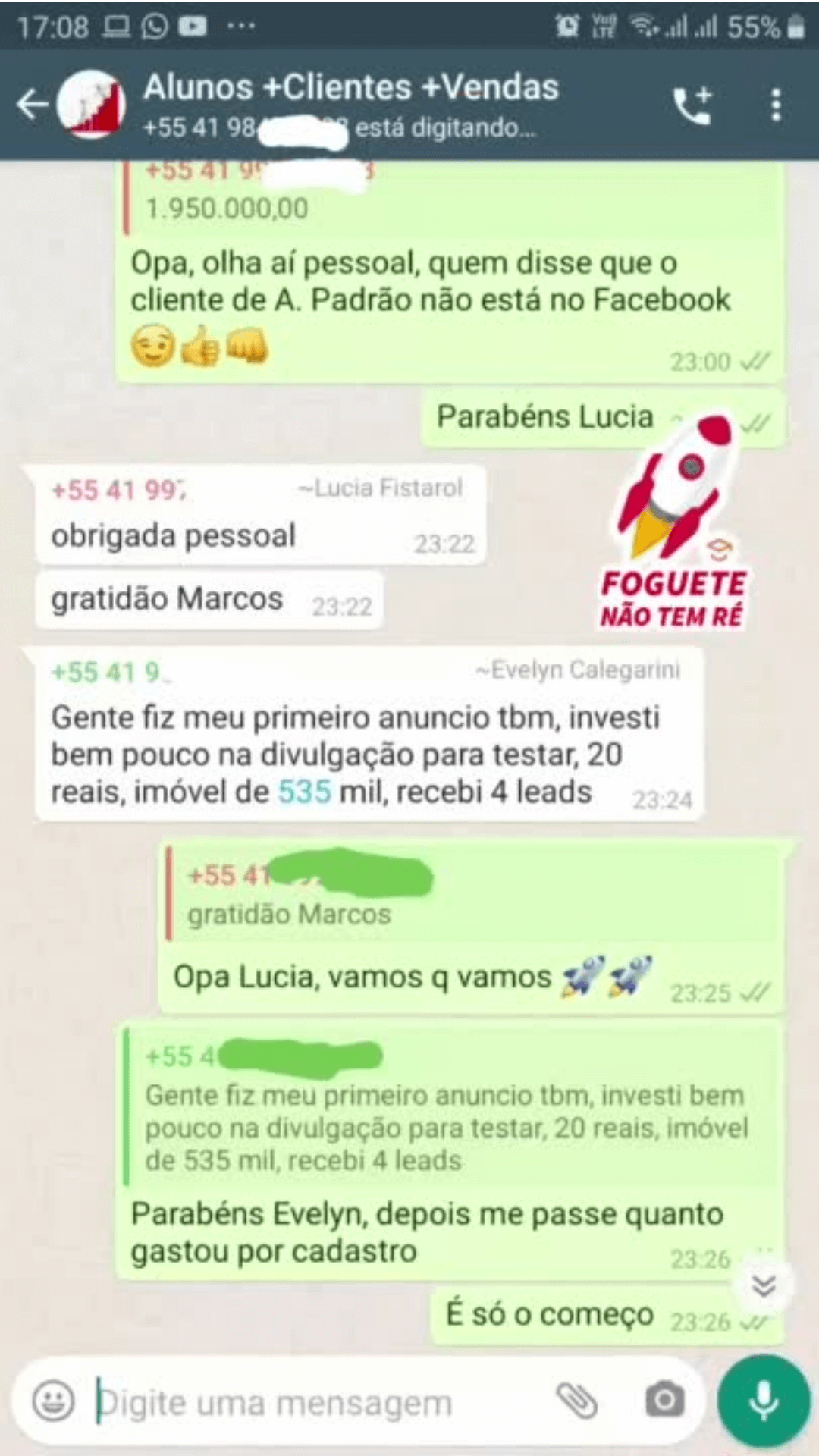The image size is (819, 1456).
Task: Tap the microphone to record a voice message
Action: click(x=763, y=1401)
